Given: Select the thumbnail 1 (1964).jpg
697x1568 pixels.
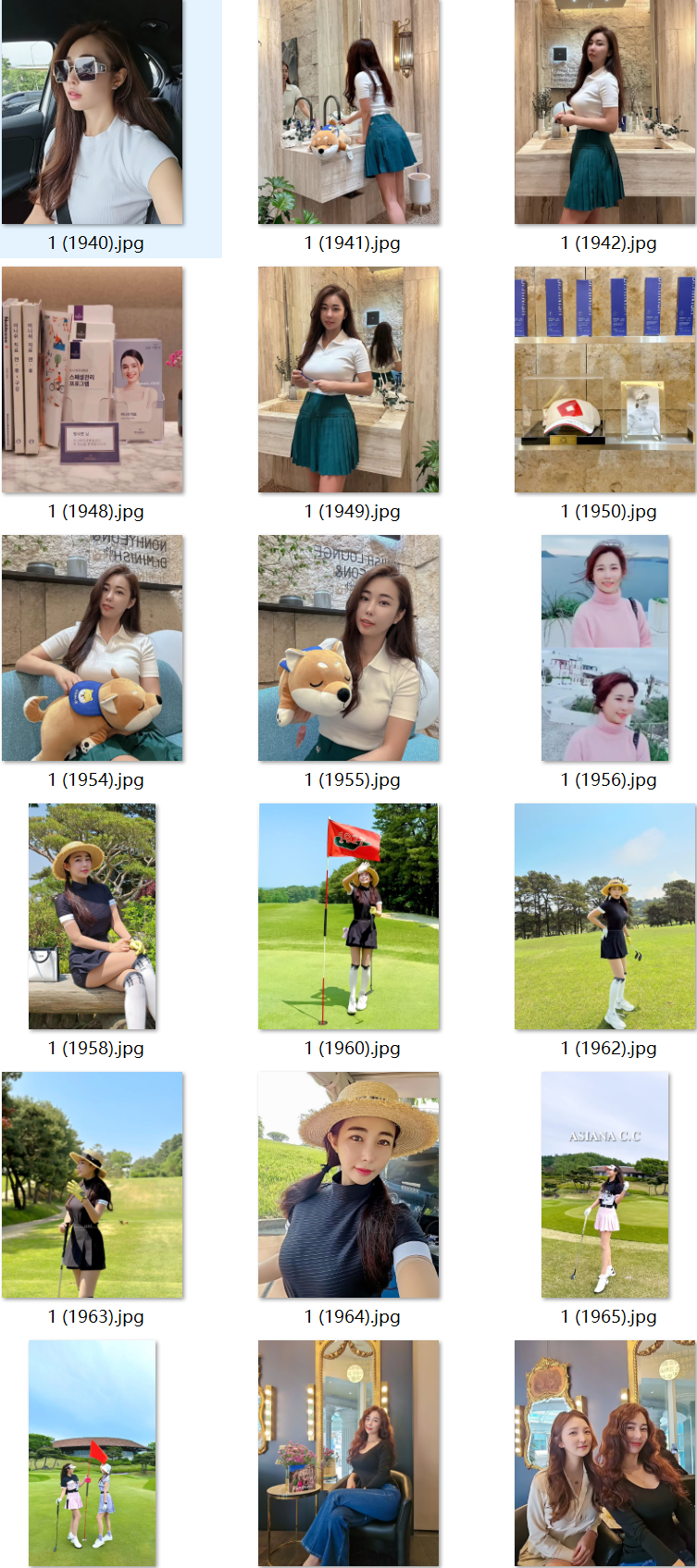Looking at the screenshot, I should (349, 1185).
